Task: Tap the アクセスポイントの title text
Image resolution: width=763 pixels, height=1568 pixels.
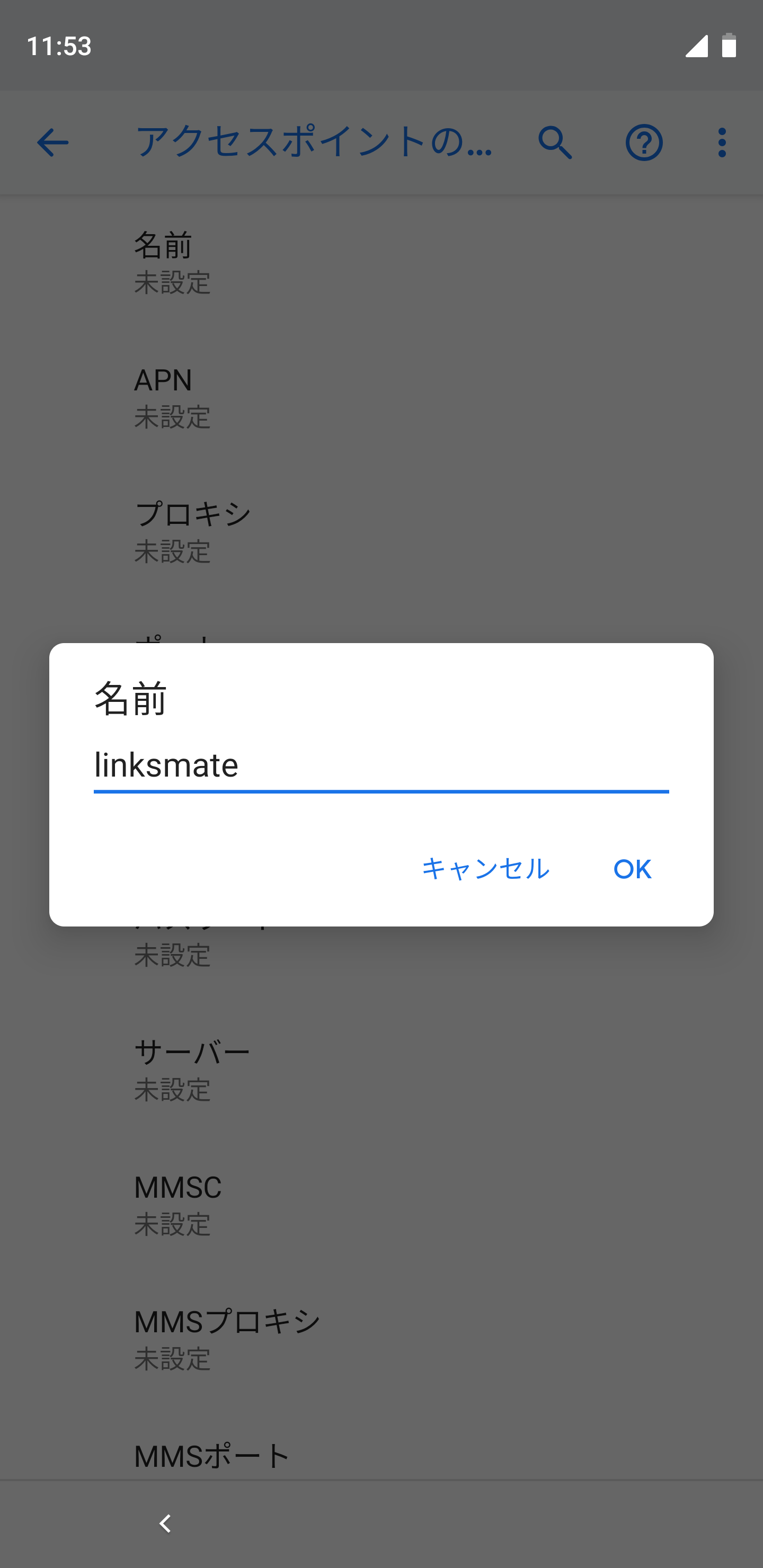Action: (x=314, y=142)
